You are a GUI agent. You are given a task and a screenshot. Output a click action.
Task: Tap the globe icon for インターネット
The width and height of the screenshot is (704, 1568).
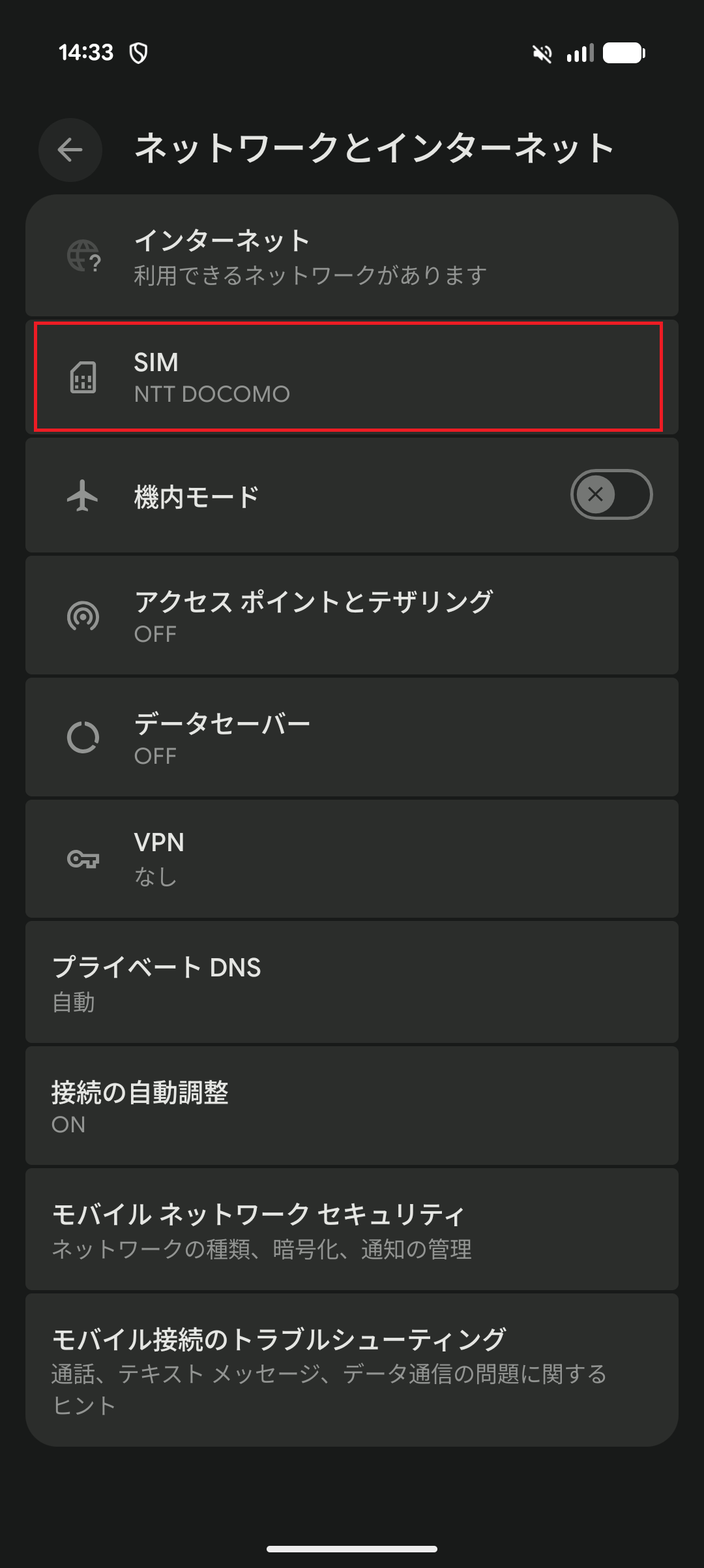tap(83, 256)
